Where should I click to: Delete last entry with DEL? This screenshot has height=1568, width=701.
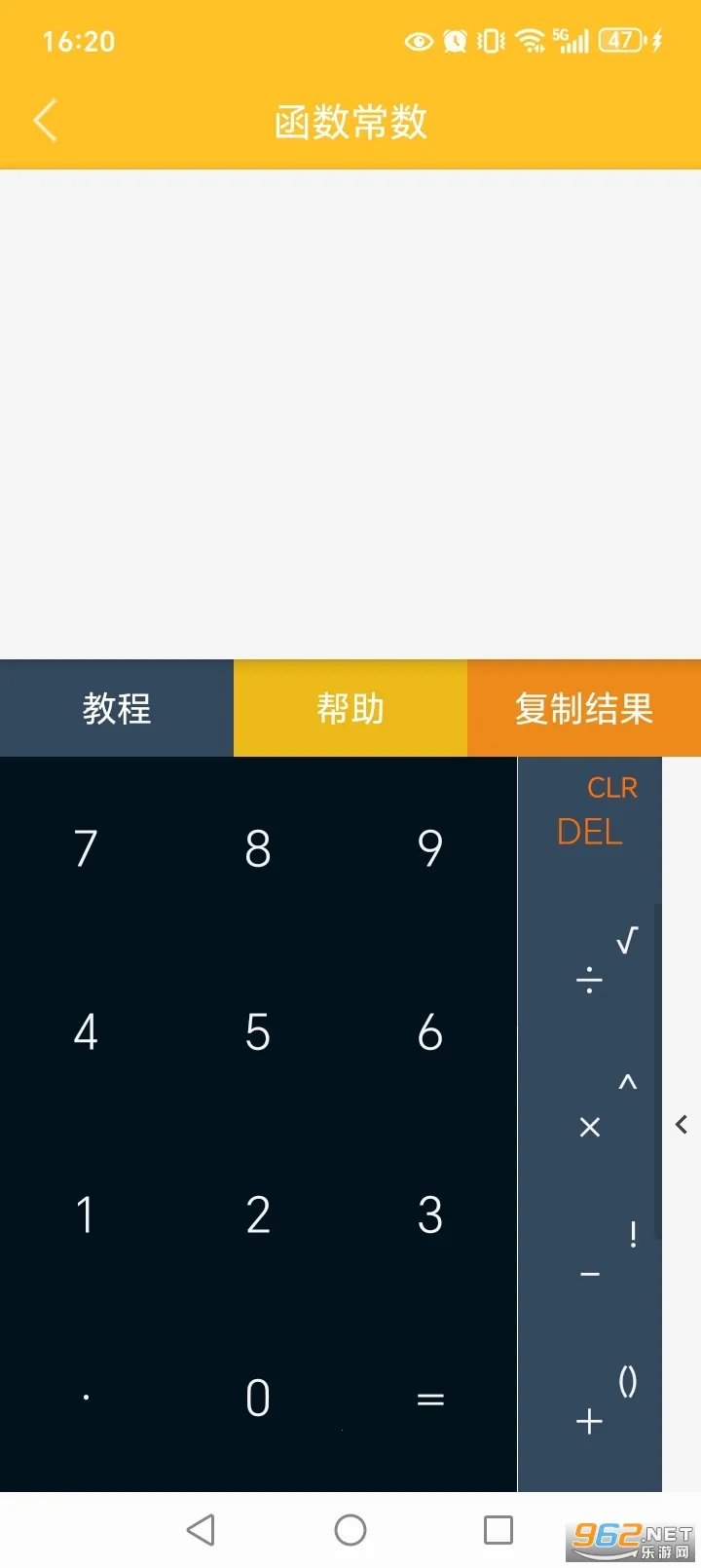coord(589,832)
